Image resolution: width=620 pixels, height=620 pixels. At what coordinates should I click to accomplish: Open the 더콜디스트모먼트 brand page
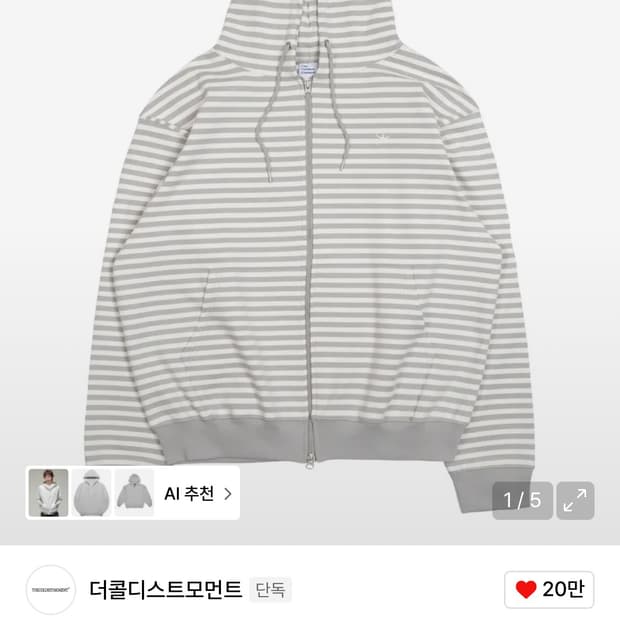(165, 589)
